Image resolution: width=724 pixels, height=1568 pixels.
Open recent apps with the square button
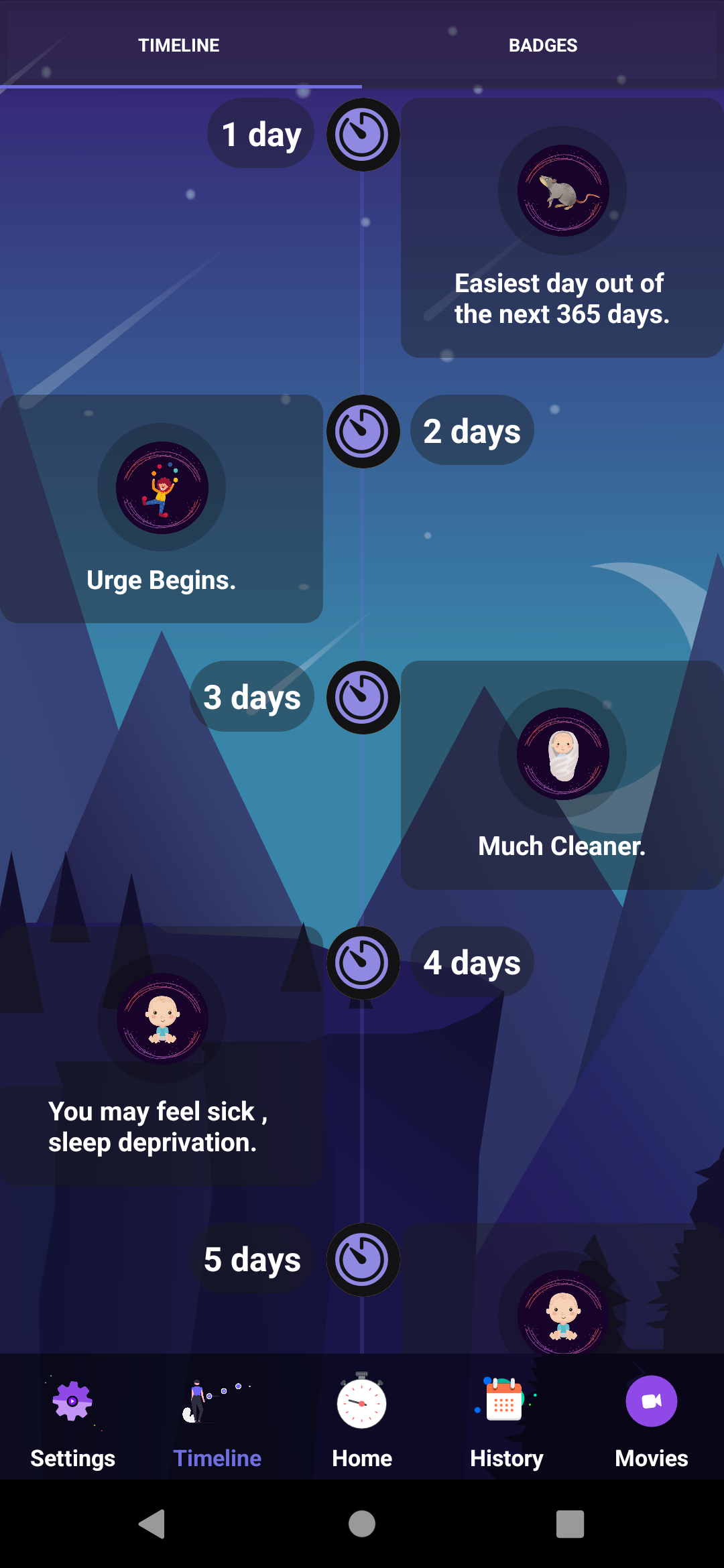pos(570,1524)
